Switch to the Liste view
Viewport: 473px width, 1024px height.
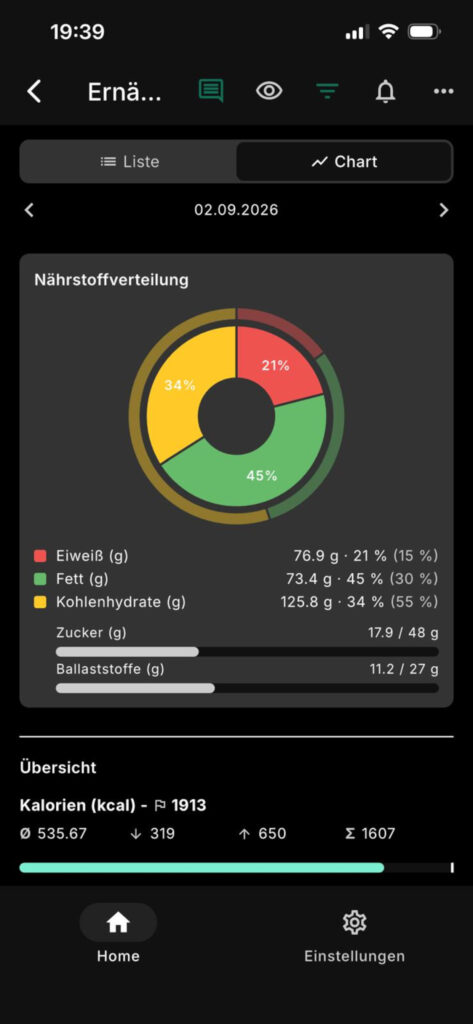tap(129, 162)
